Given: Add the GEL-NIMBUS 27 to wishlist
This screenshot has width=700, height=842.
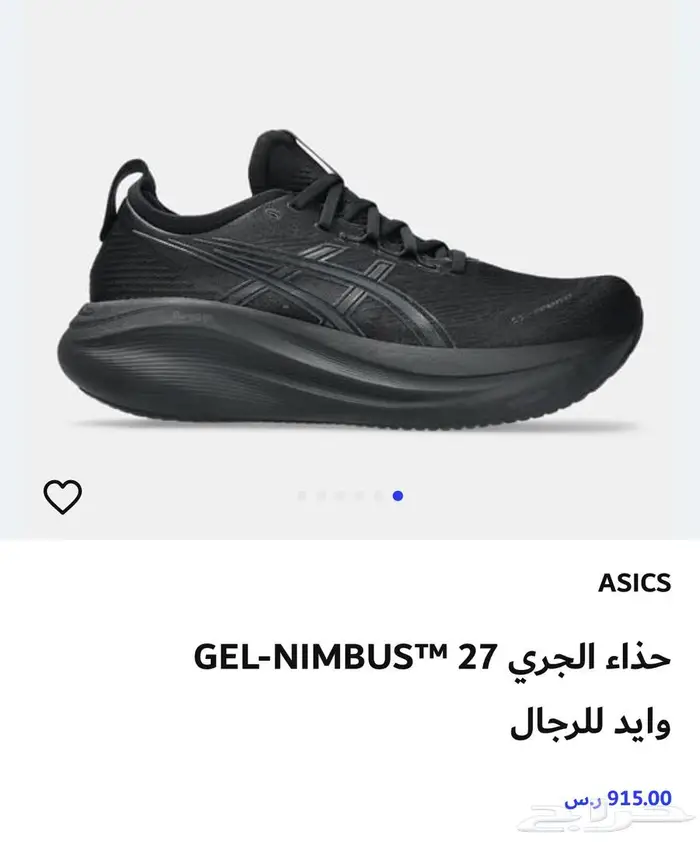Looking at the screenshot, I should pos(63,496).
